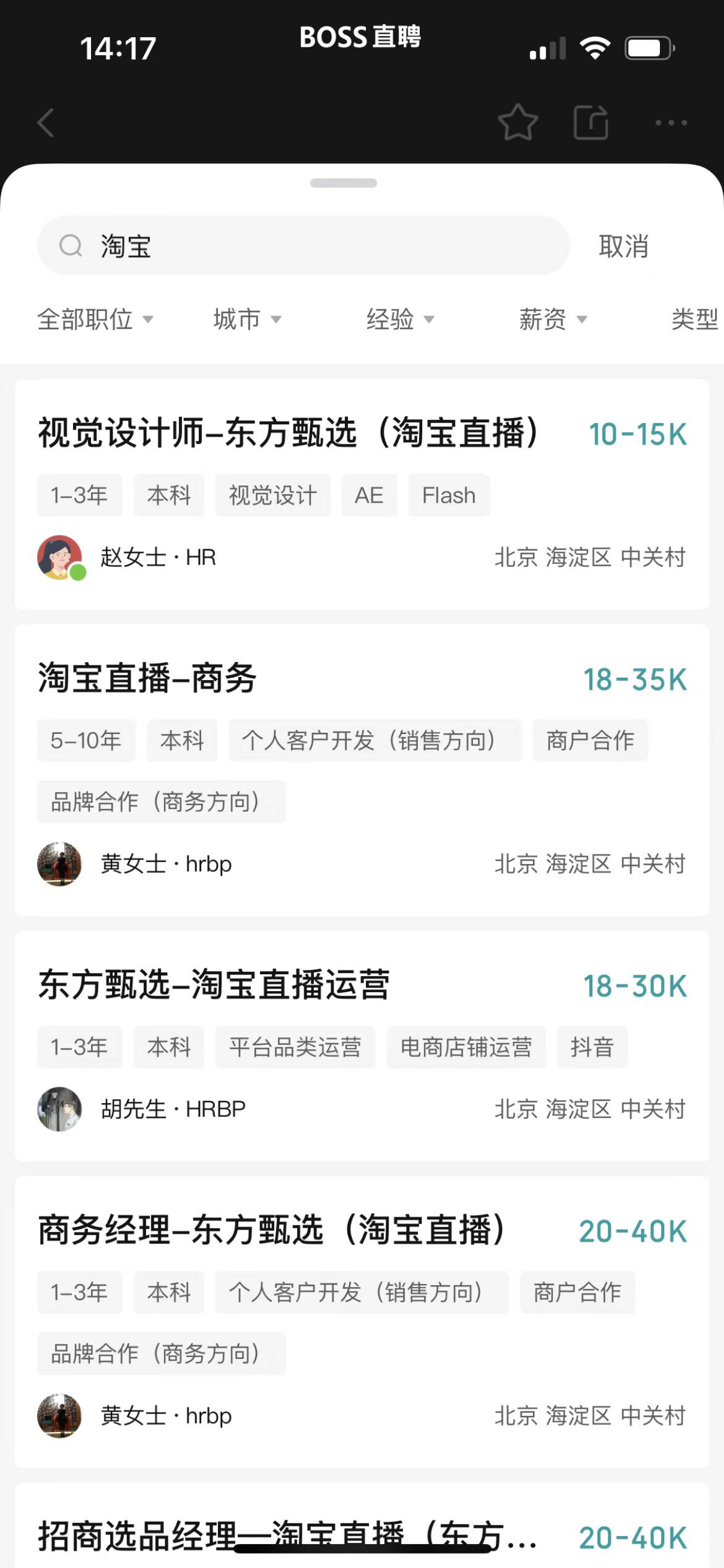Open the 经验 experience filter
724x1568 pixels.
(x=399, y=319)
